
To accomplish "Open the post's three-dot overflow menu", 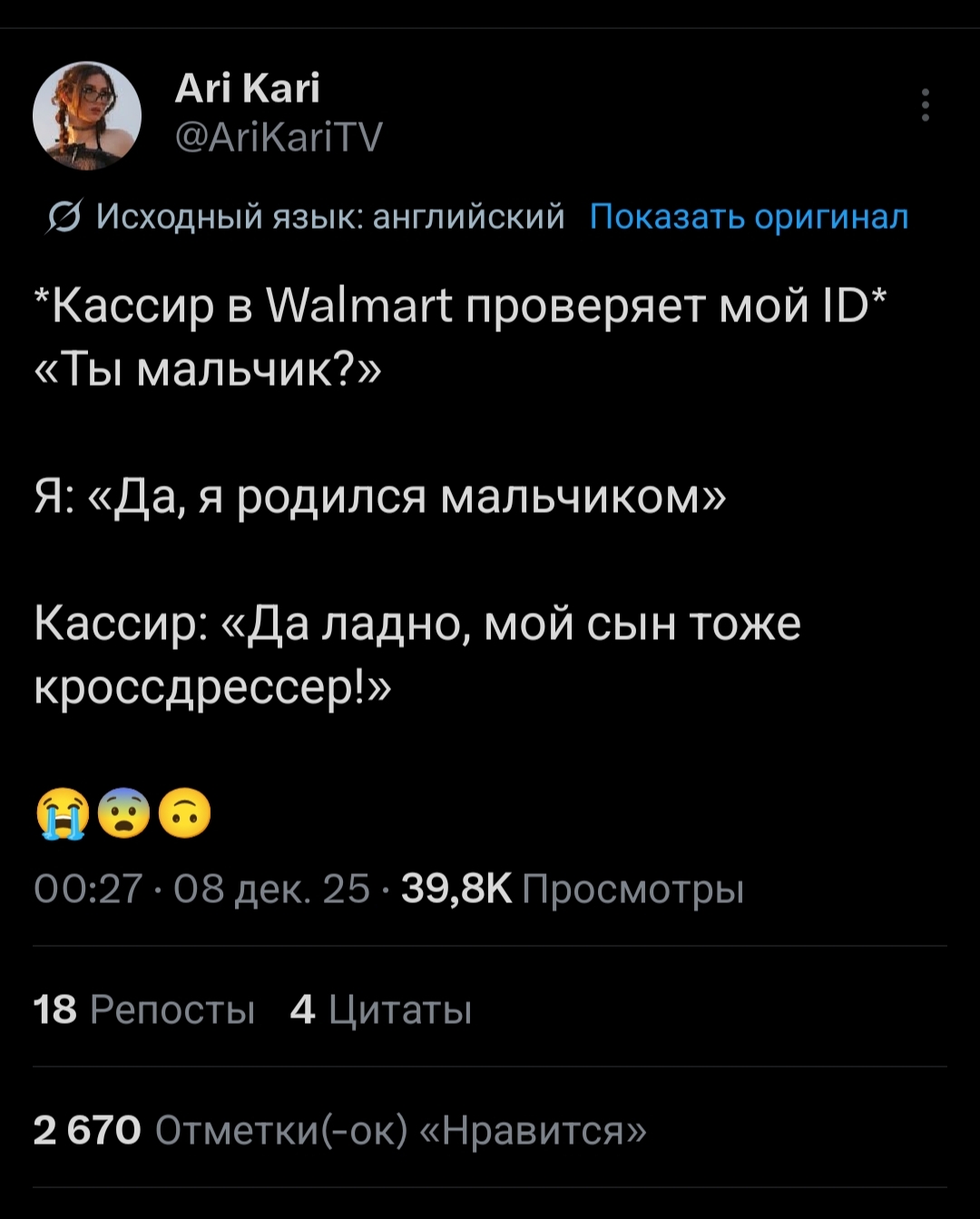I will [925, 105].
